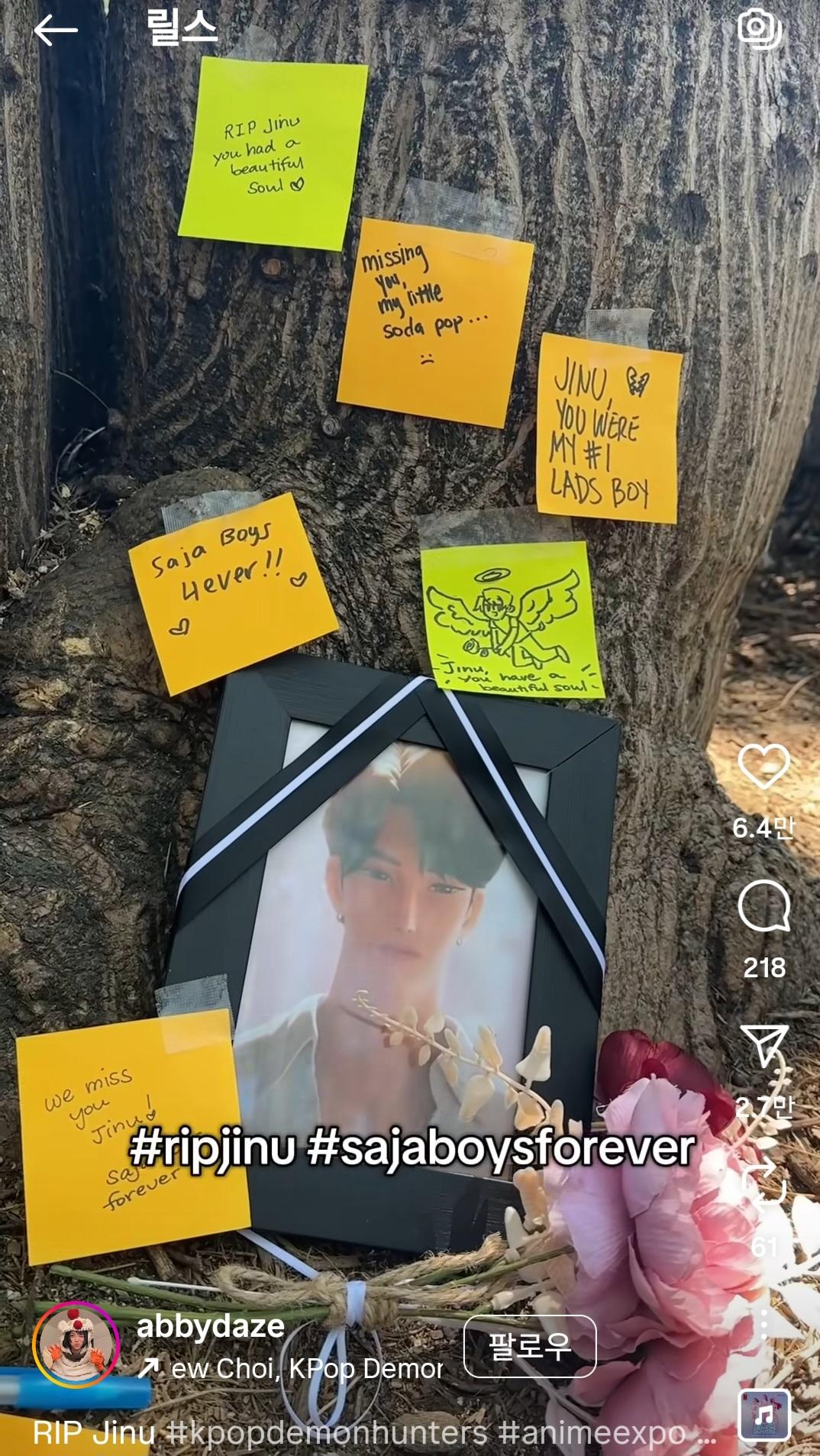The width and height of the screenshot is (820, 1456).
Task: Like this reel with the heart icon
Action: [x=764, y=767]
